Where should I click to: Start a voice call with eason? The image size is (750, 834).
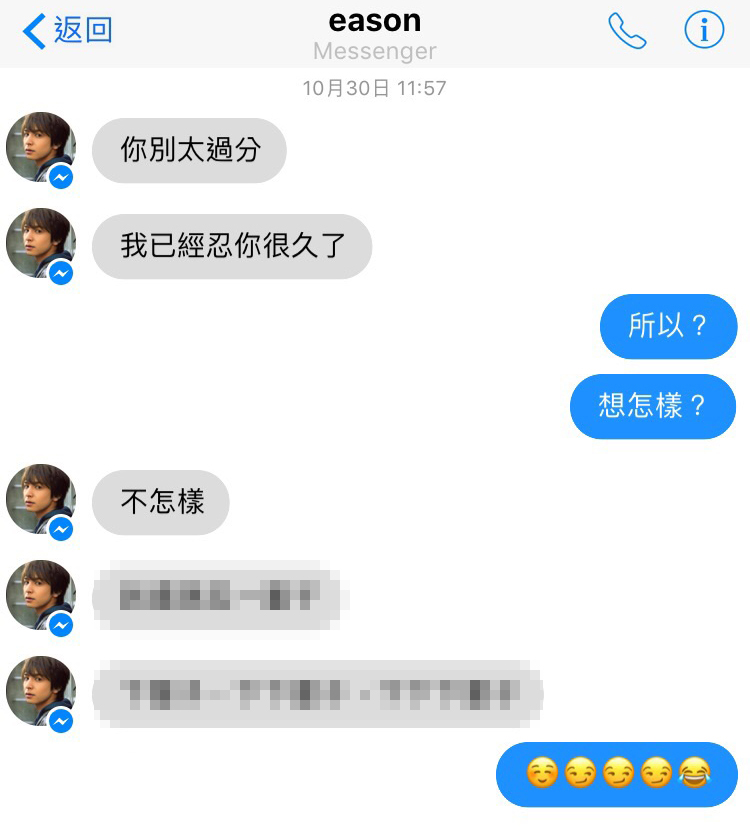pyautogui.click(x=627, y=31)
